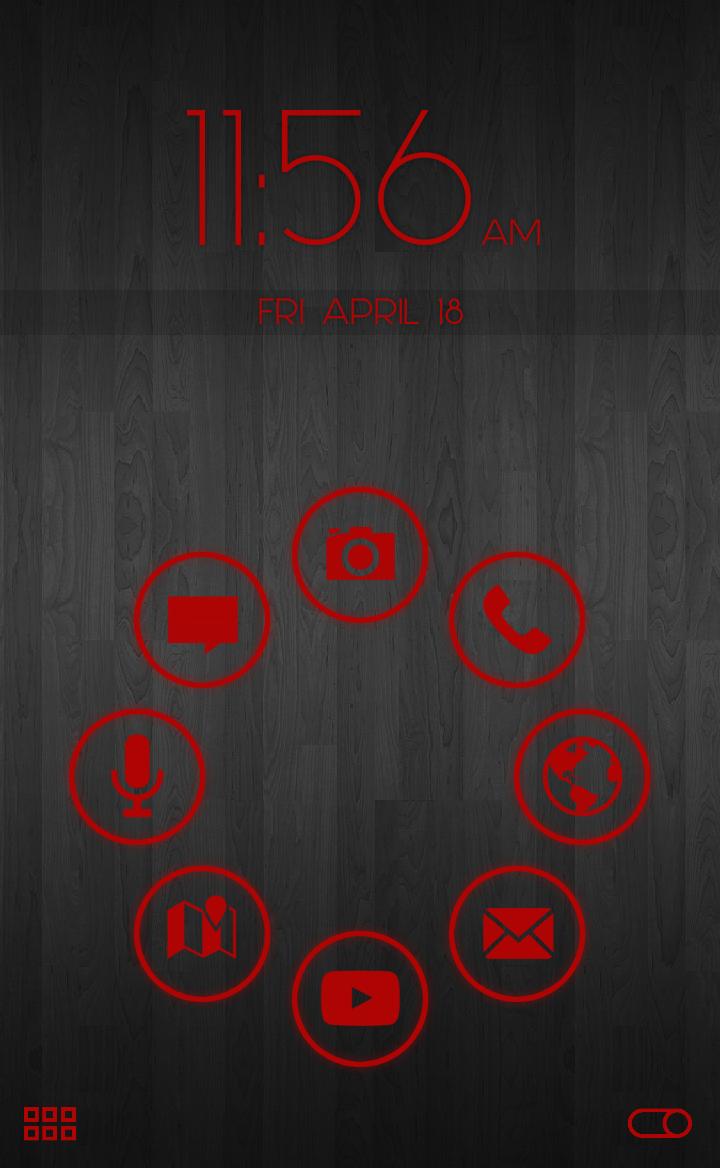Launch the YouTube app

tap(360, 998)
